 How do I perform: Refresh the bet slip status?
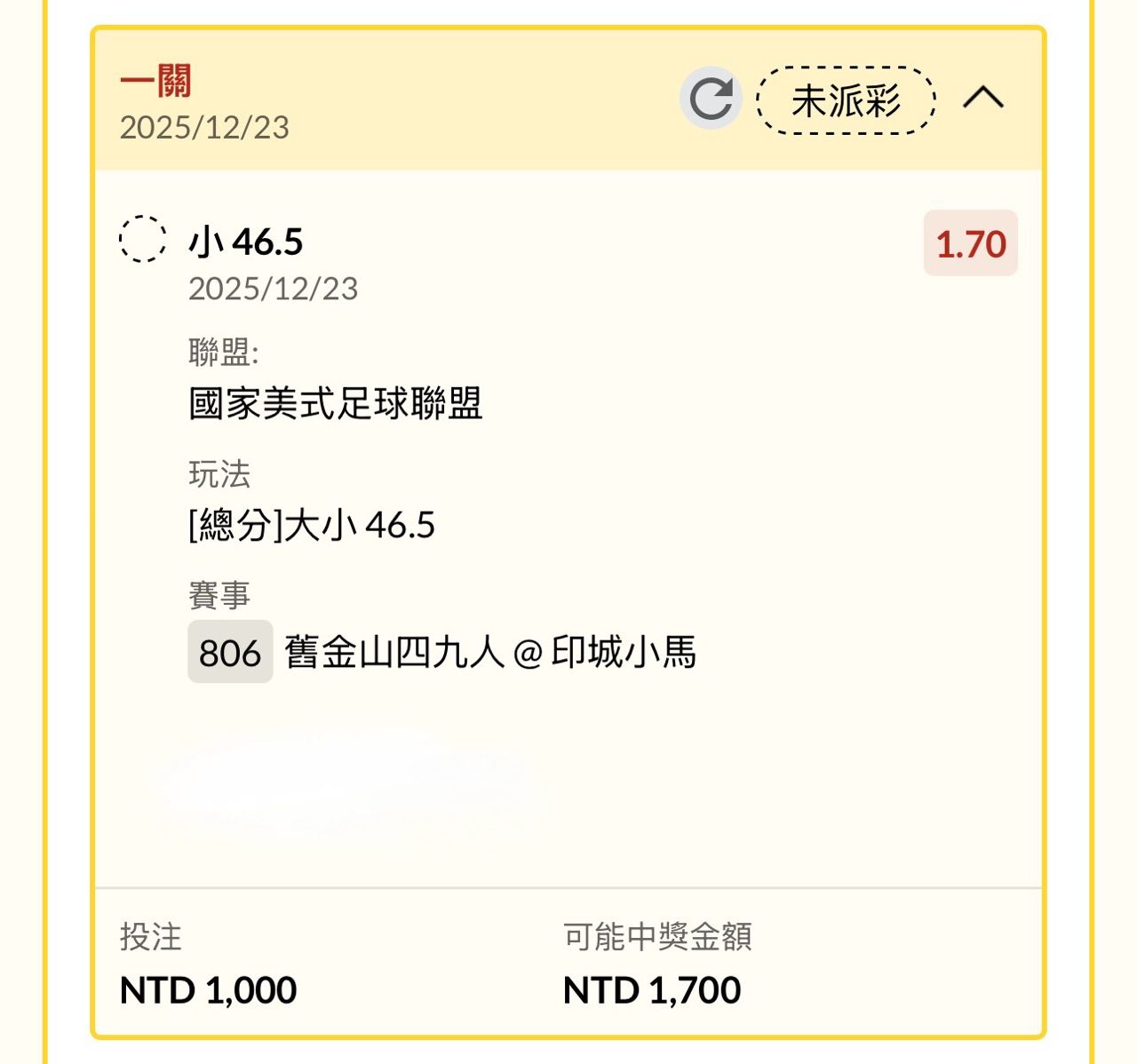(711, 99)
